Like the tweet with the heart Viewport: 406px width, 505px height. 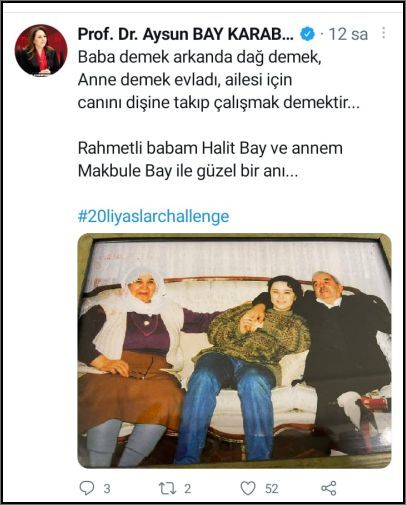coord(248,488)
